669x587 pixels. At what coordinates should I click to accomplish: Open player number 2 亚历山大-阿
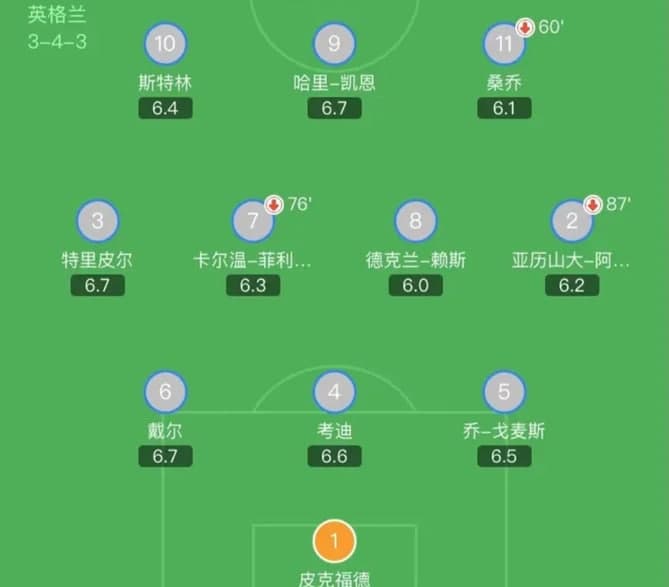[572, 221]
